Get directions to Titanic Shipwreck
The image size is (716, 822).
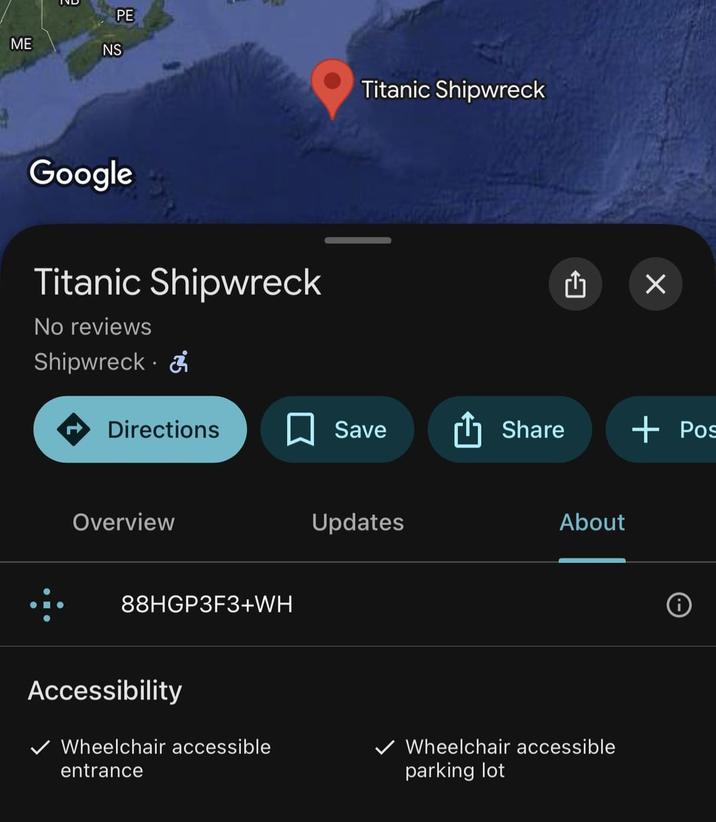click(140, 430)
